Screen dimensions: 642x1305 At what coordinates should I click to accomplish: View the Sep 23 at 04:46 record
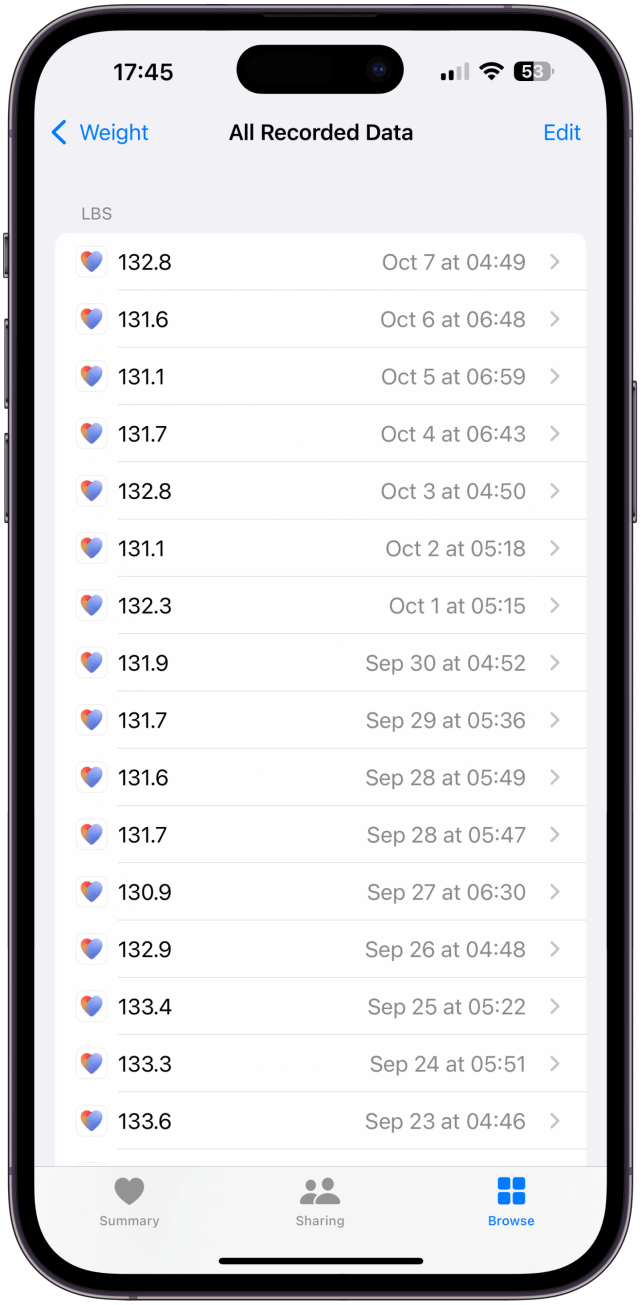pos(320,1121)
